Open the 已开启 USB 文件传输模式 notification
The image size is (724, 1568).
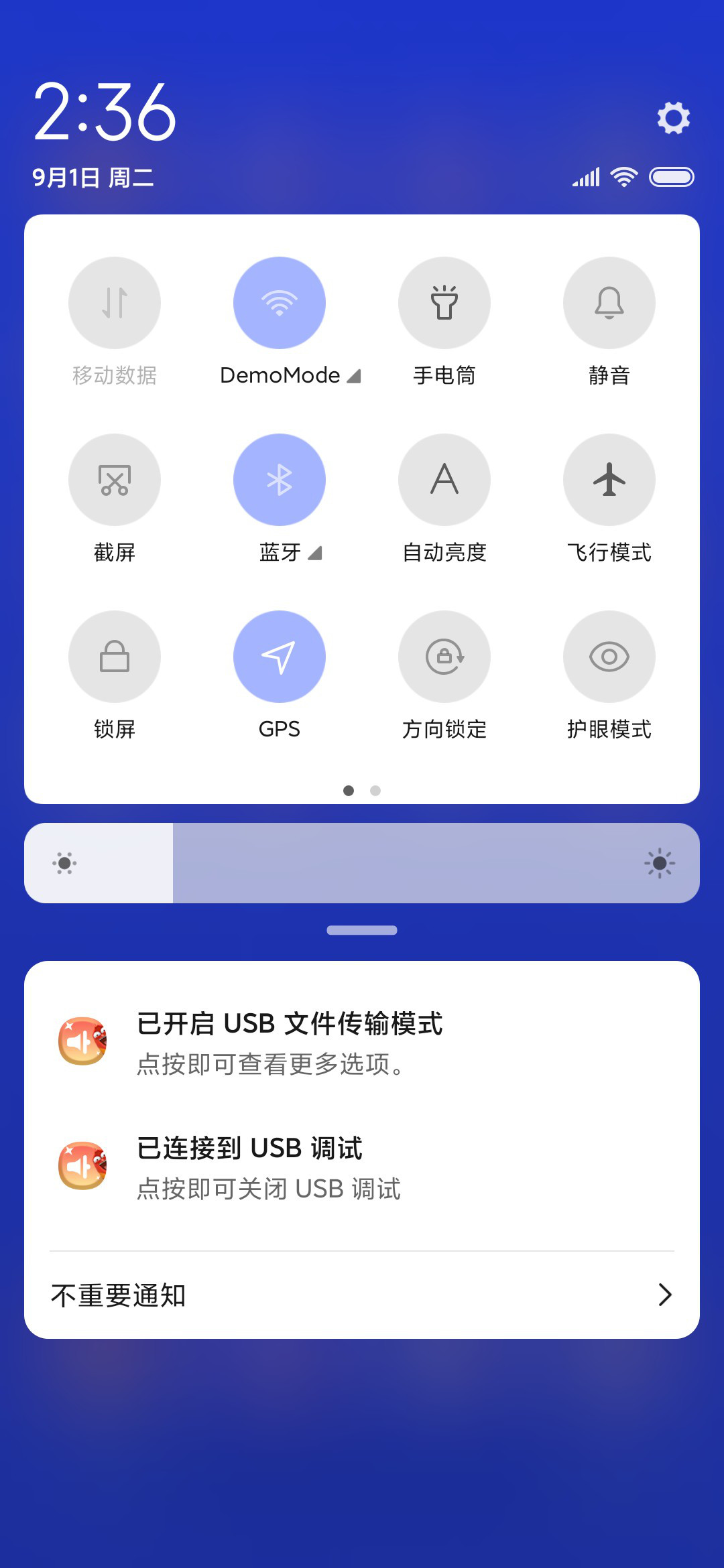pos(362,1043)
